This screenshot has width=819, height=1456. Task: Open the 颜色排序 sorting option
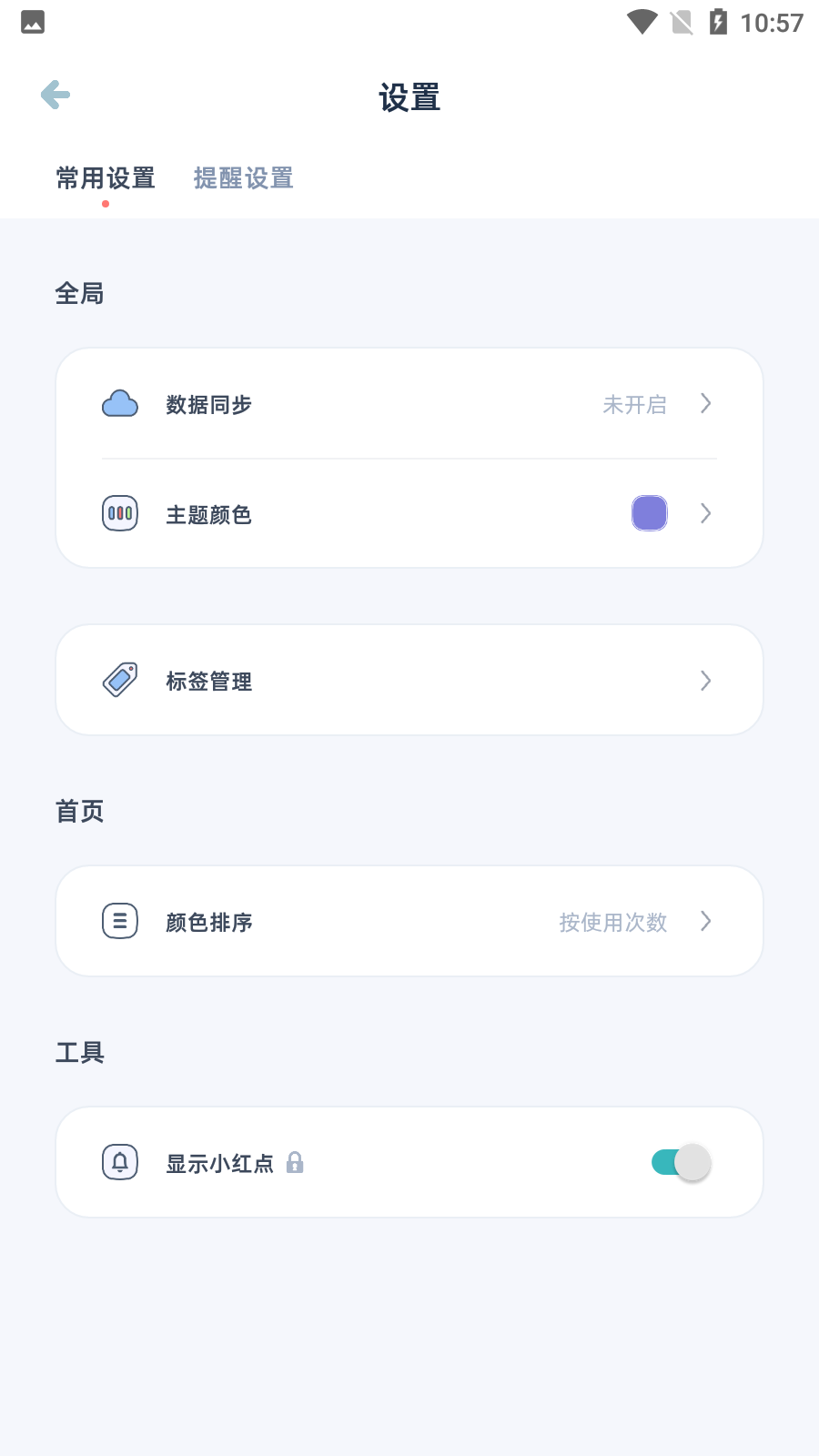[x=409, y=922]
